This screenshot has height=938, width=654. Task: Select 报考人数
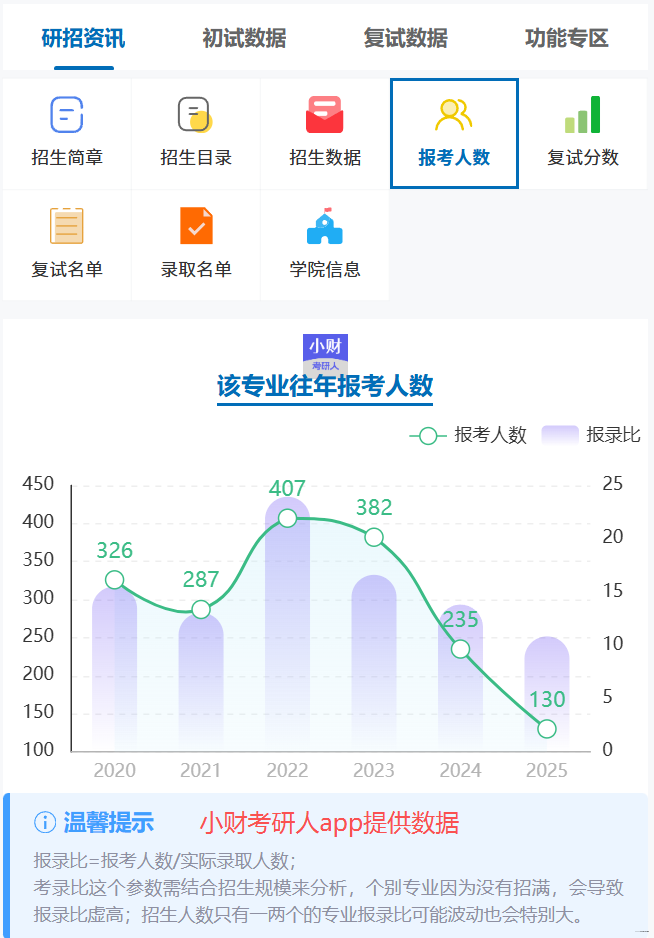(x=454, y=133)
